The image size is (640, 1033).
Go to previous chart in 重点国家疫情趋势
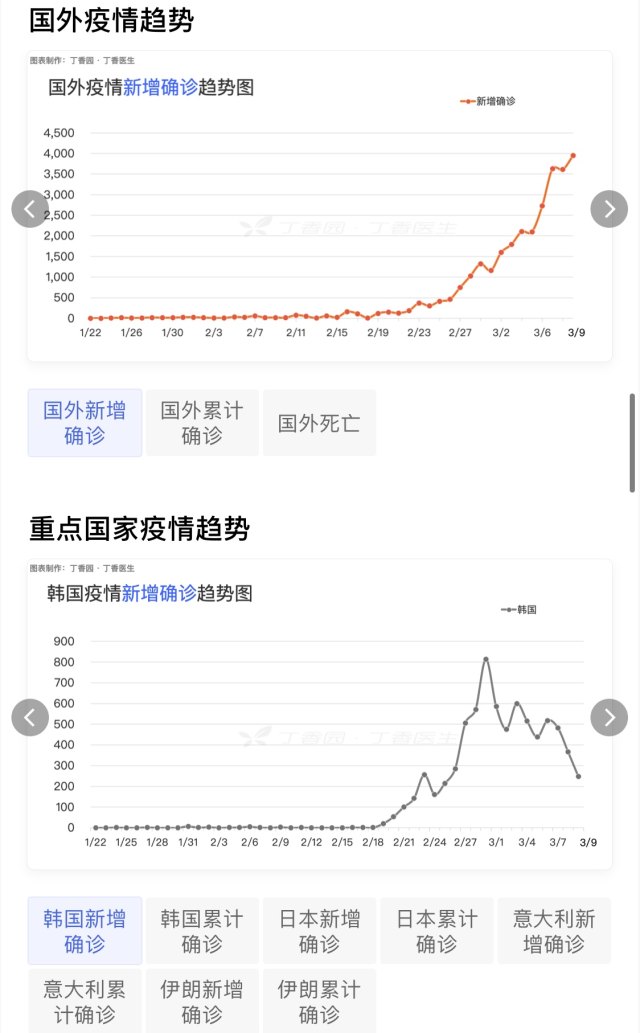click(x=30, y=717)
